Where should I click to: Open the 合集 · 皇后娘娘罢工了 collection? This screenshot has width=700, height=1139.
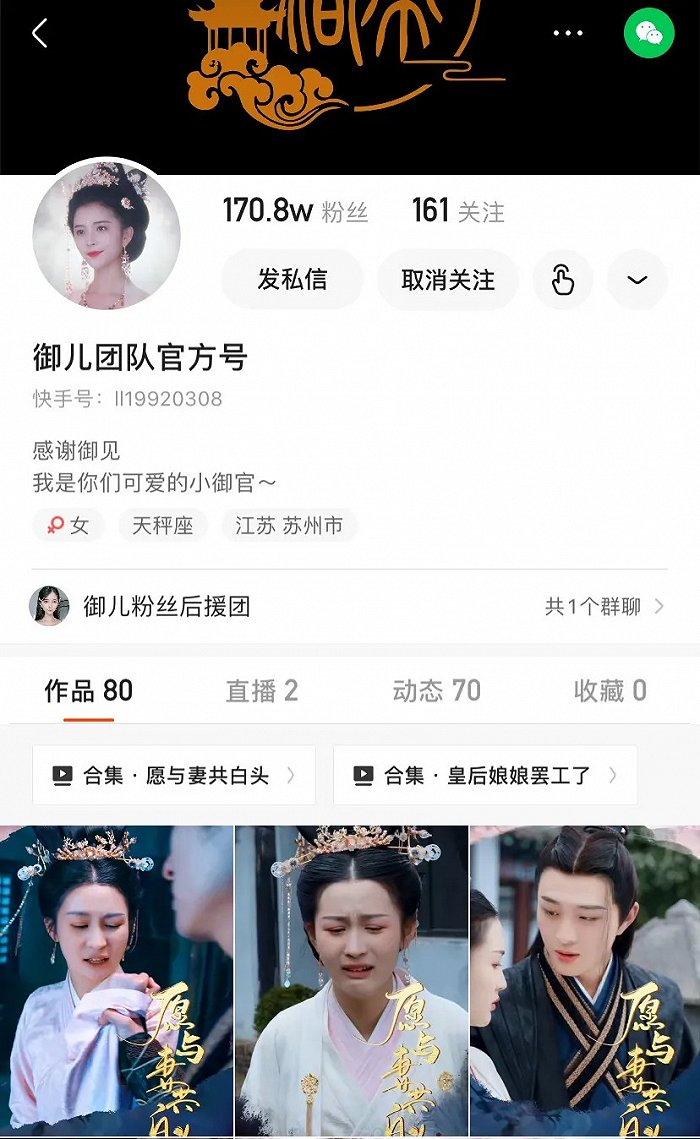click(485, 775)
